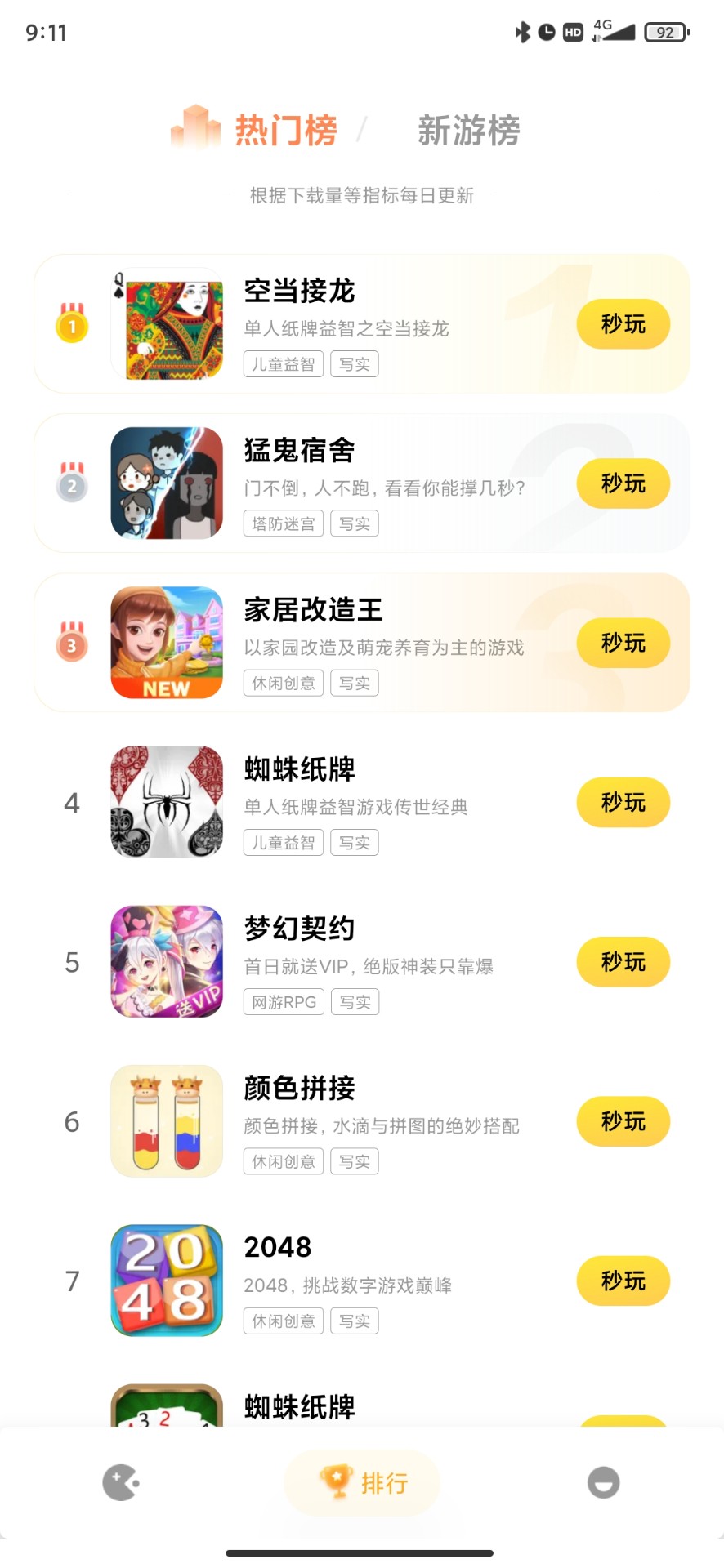Switch to the 新游榜 tab
This screenshot has height=1568, width=724.
pos(467,129)
